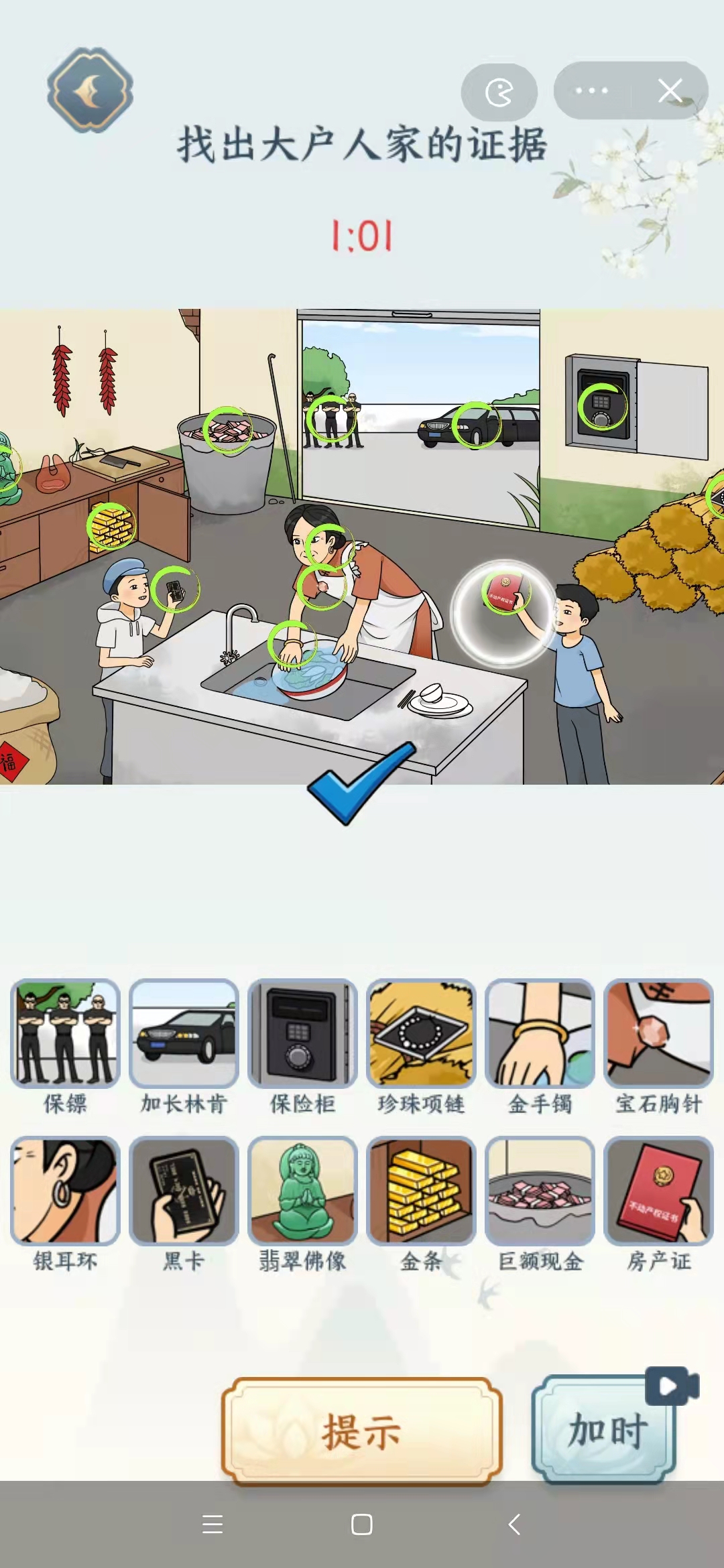Tap 加时 to add more time

pyautogui.click(x=605, y=1430)
